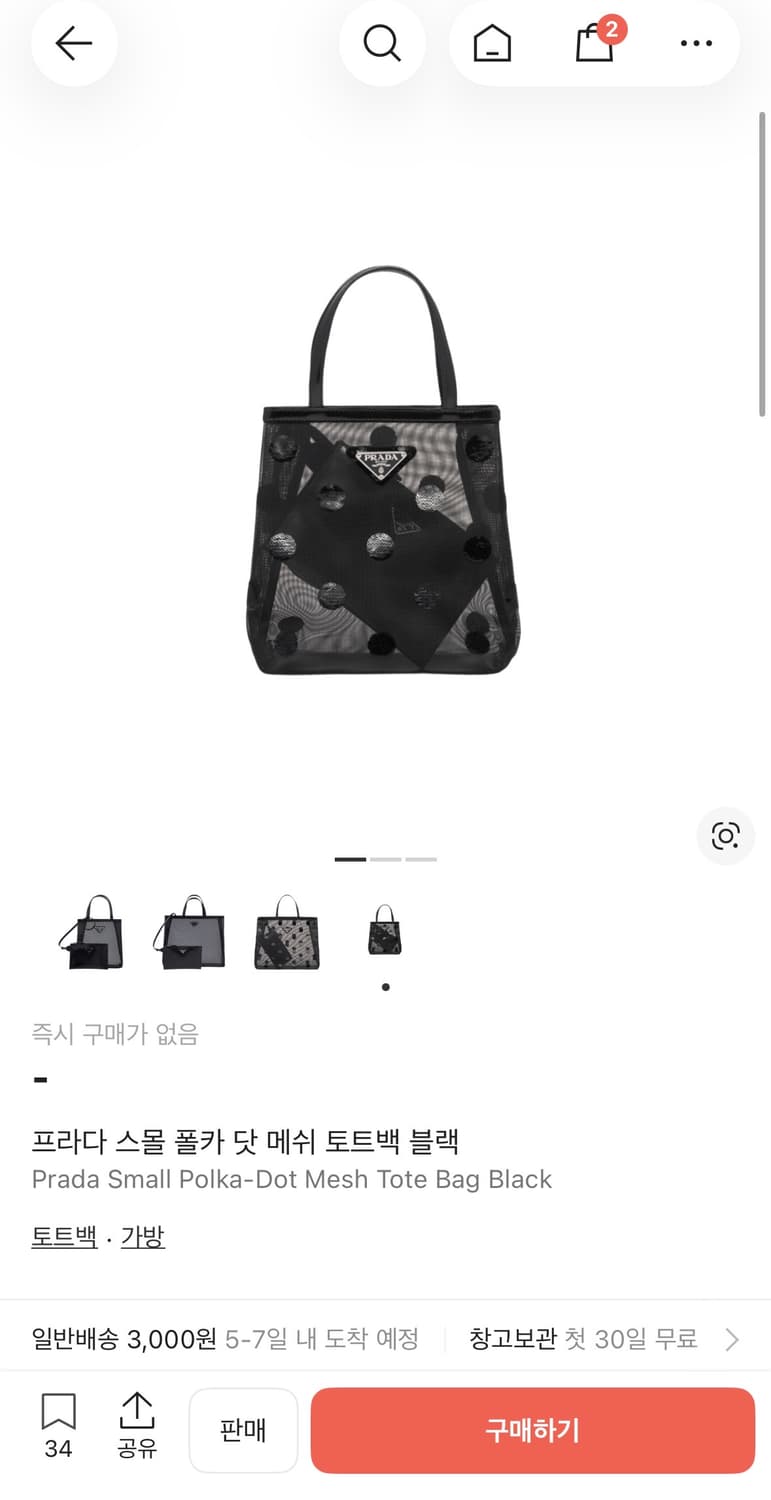Tap the 구매하기 purchase button
Image resolution: width=771 pixels, height=1500 pixels.
pos(533,1430)
